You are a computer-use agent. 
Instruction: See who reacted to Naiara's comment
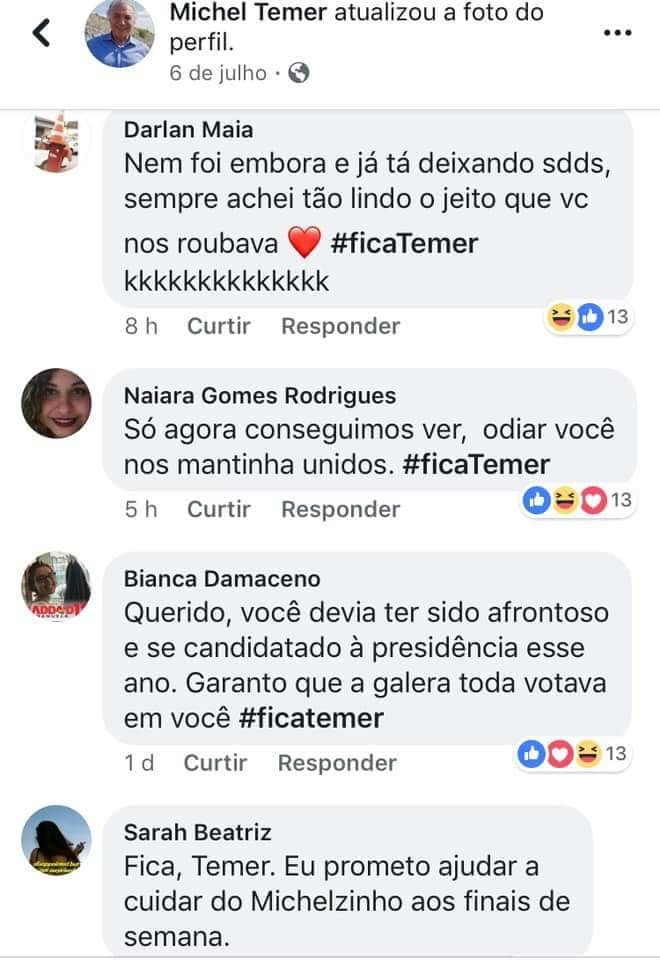[x=579, y=500]
